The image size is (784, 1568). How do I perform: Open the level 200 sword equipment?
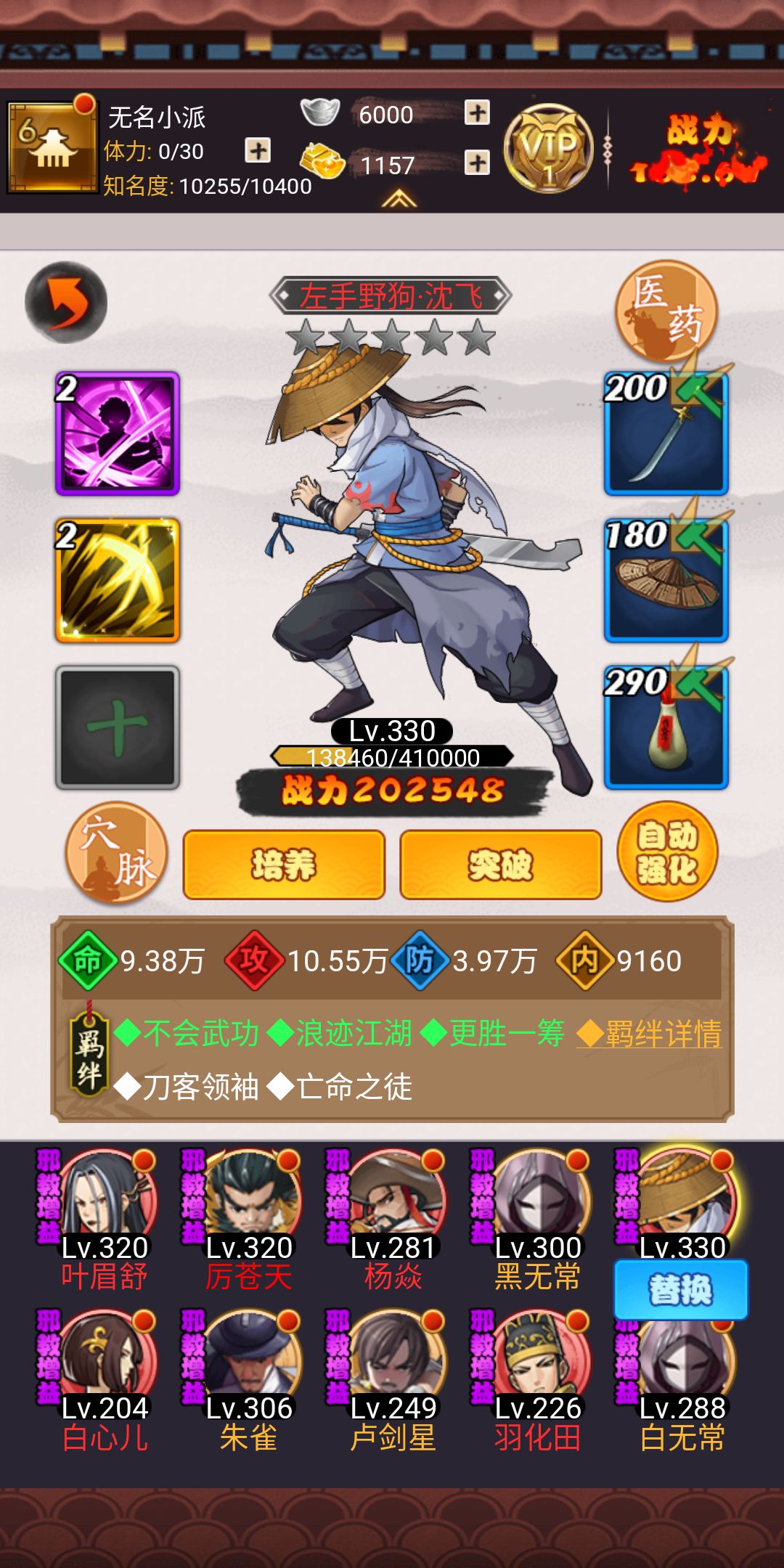point(666,433)
